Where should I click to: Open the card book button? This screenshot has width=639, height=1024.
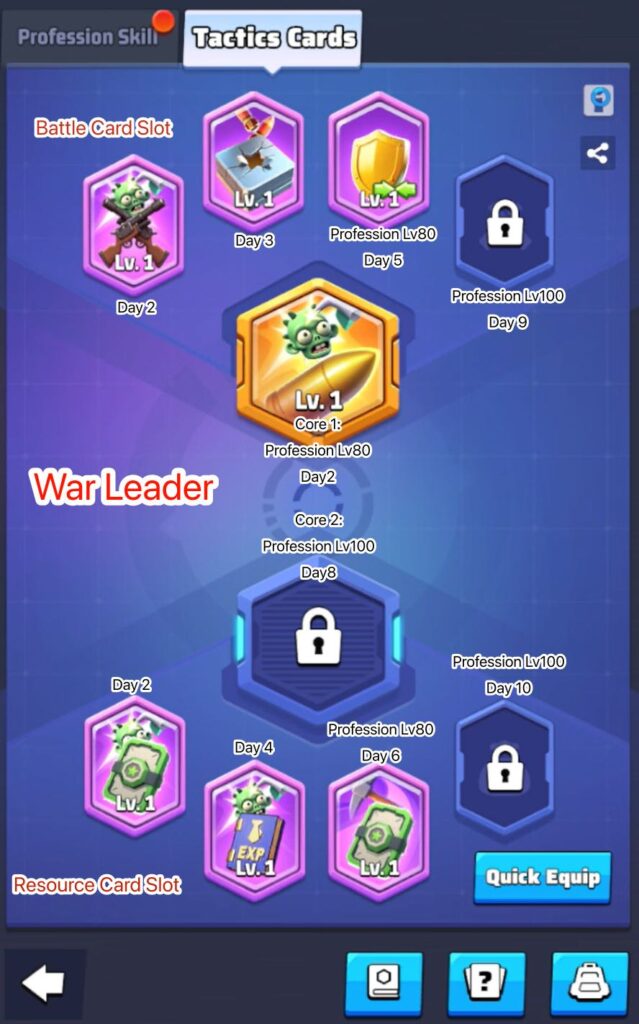click(x=383, y=984)
